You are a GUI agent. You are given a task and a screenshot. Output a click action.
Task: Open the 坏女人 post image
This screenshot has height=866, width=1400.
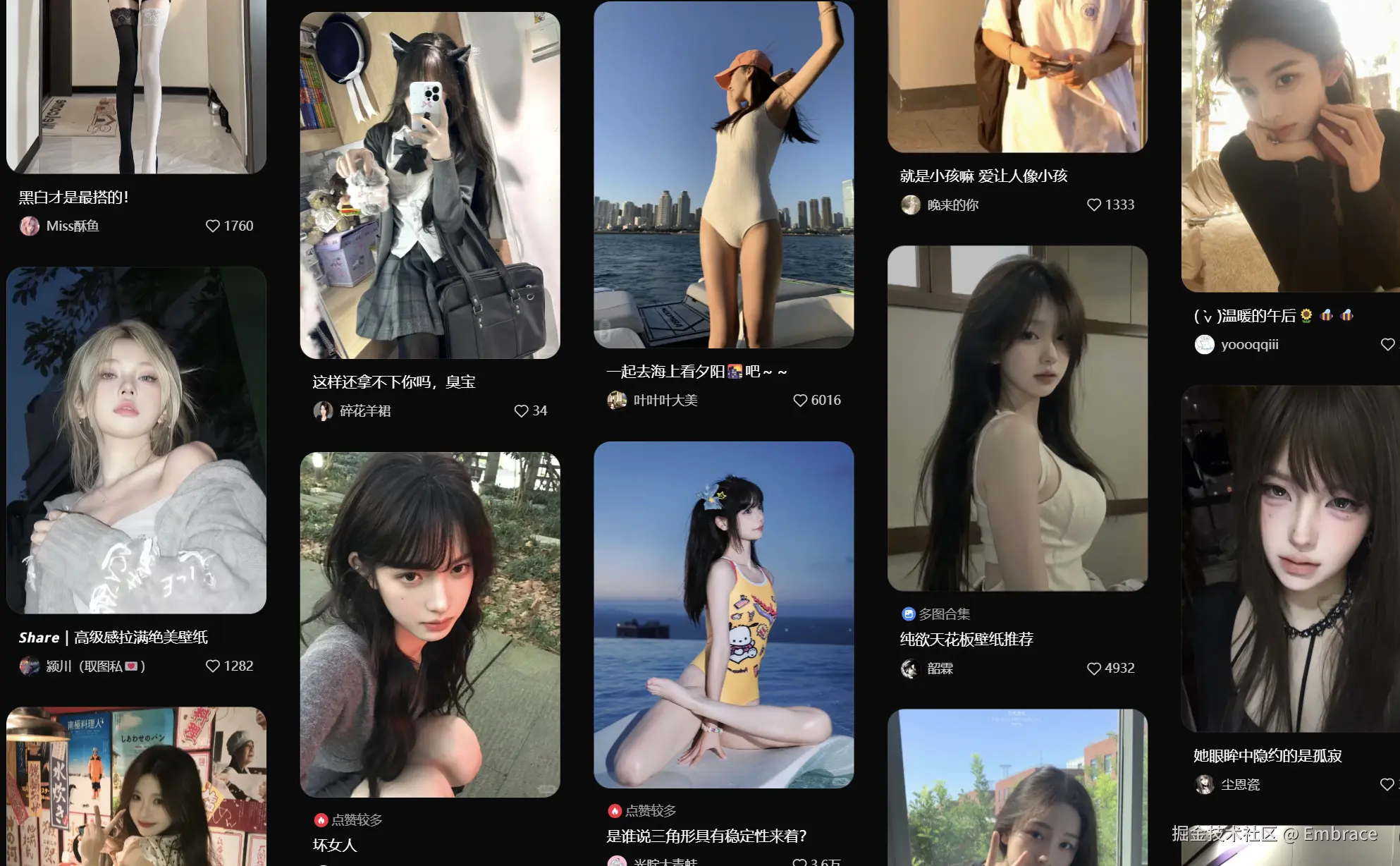pyautogui.click(x=429, y=624)
